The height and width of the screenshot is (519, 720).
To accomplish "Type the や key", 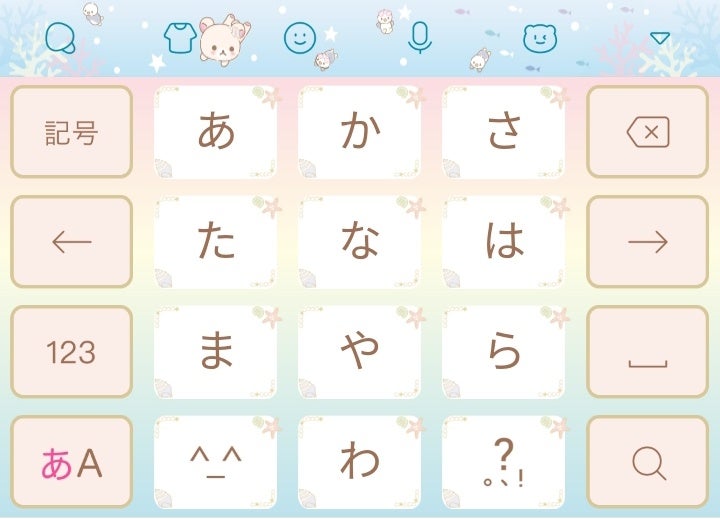I will coord(360,352).
